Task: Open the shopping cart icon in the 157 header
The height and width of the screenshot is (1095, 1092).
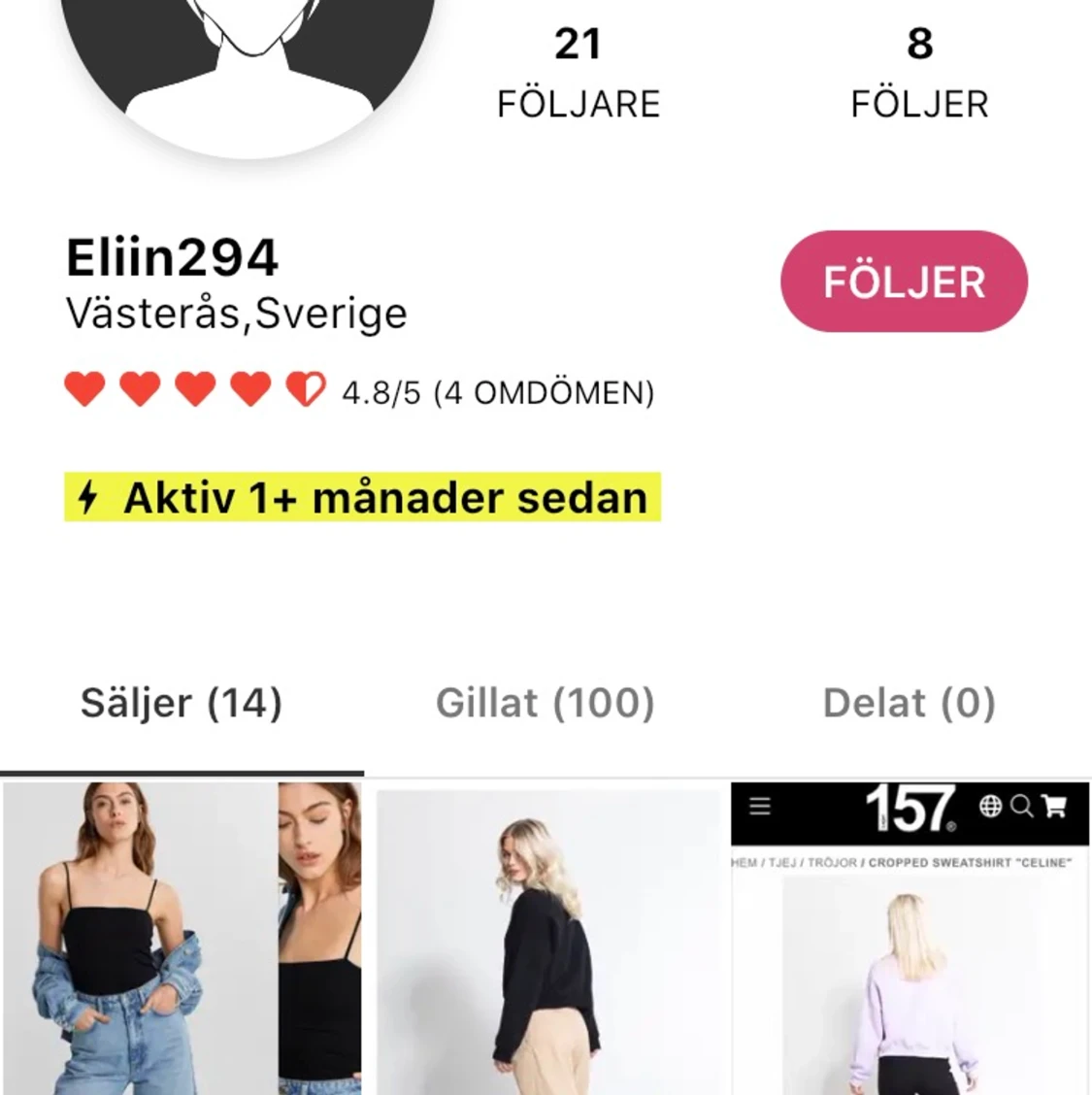Action: tap(1052, 807)
